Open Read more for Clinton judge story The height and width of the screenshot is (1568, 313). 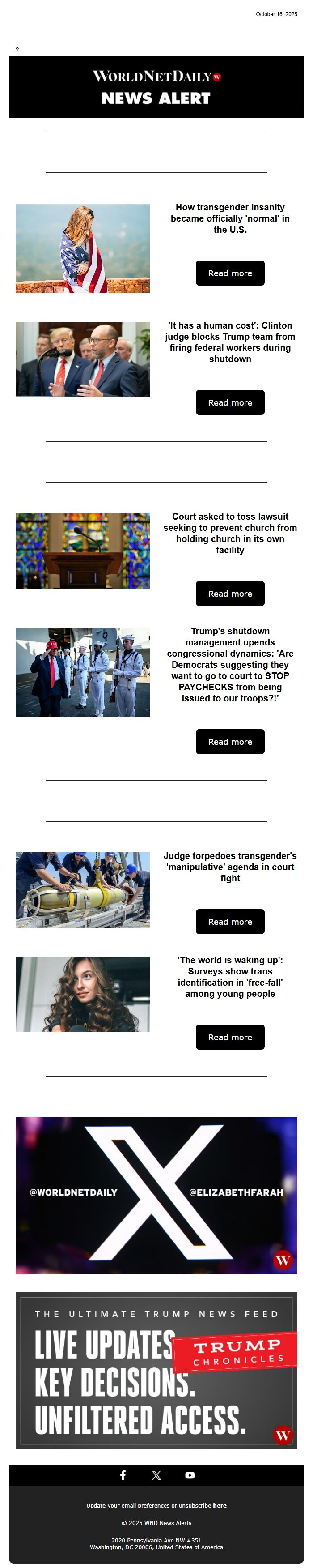coord(230,402)
